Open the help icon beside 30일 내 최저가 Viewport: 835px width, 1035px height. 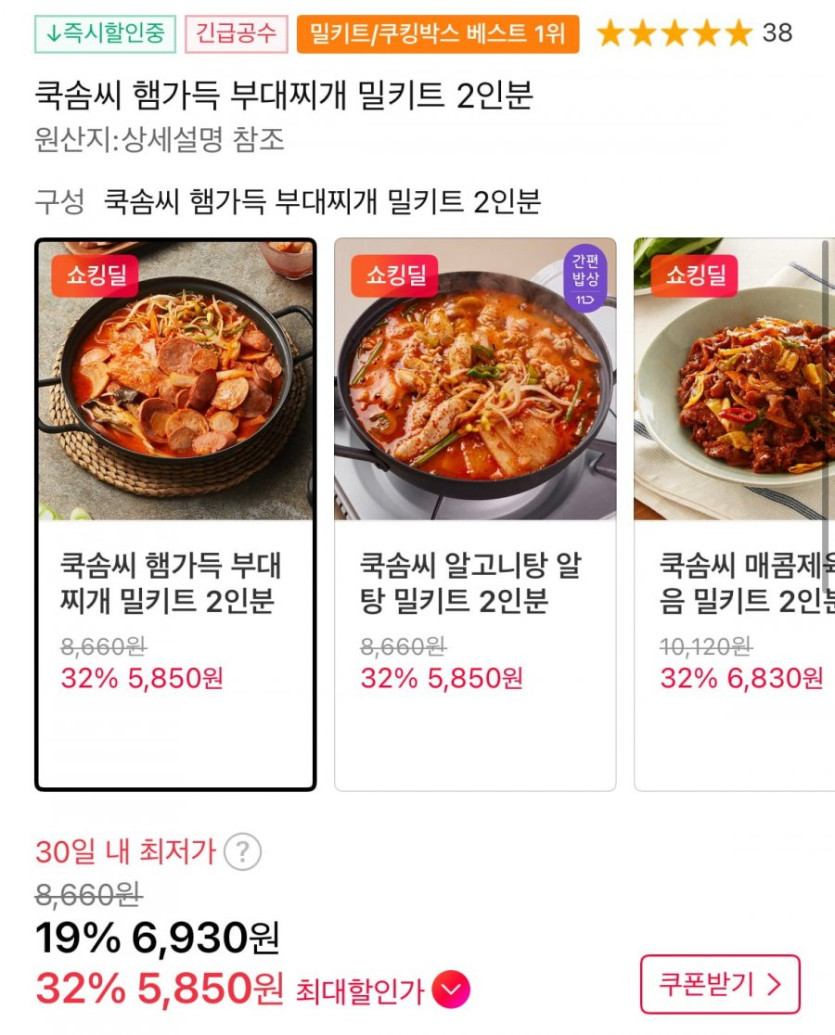(x=242, y=853)
